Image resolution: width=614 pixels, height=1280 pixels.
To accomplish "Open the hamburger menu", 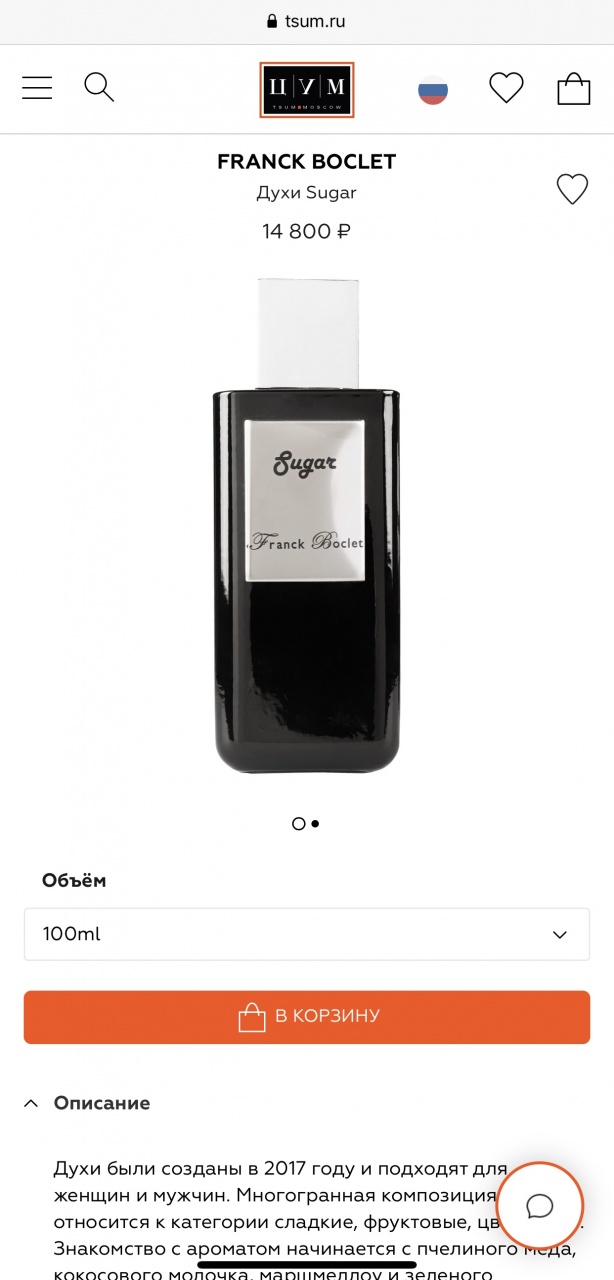I will (37, 88).
